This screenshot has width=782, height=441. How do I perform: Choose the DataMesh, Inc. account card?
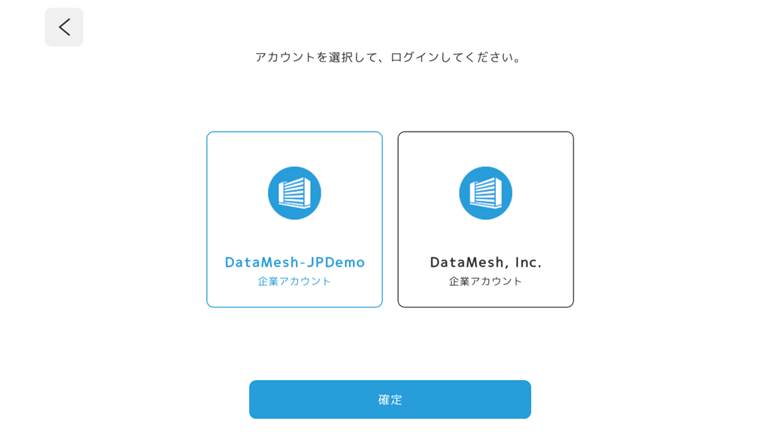click(x=485, y=219)
